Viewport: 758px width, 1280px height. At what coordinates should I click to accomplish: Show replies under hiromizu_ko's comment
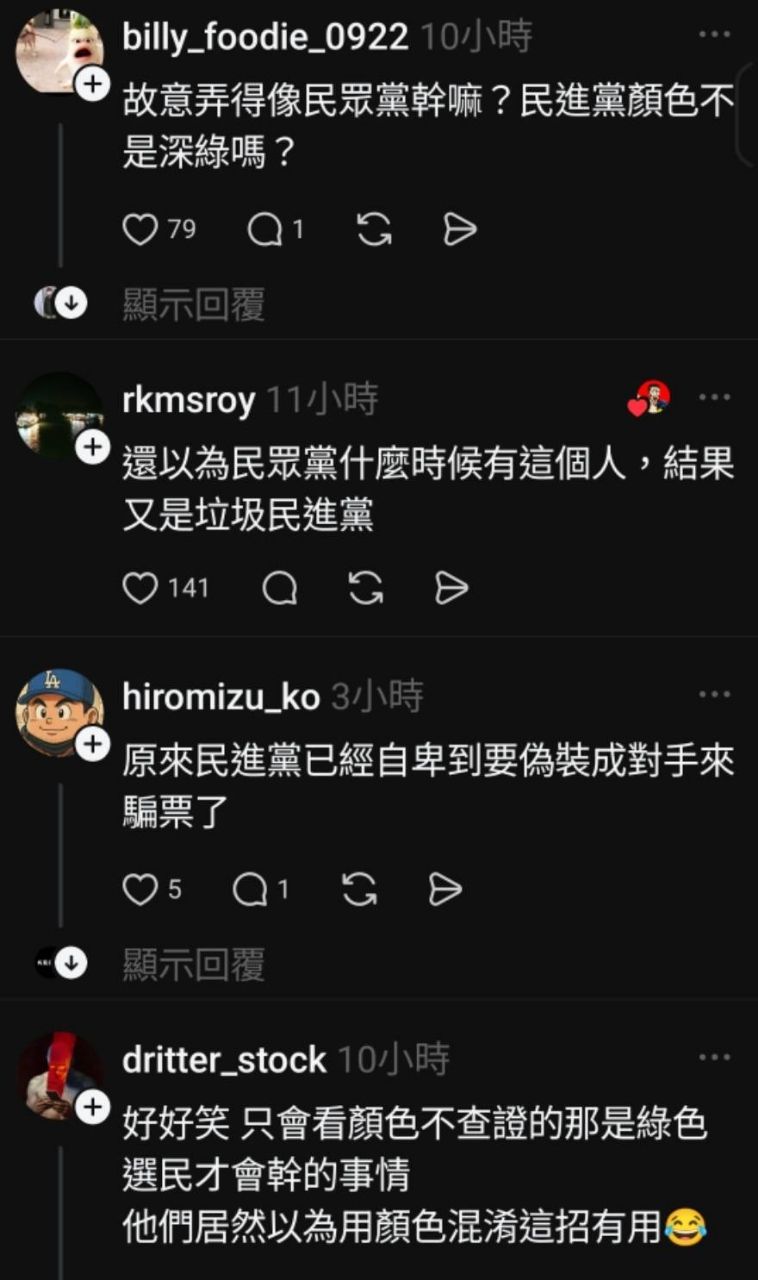(x=193, y=964)
